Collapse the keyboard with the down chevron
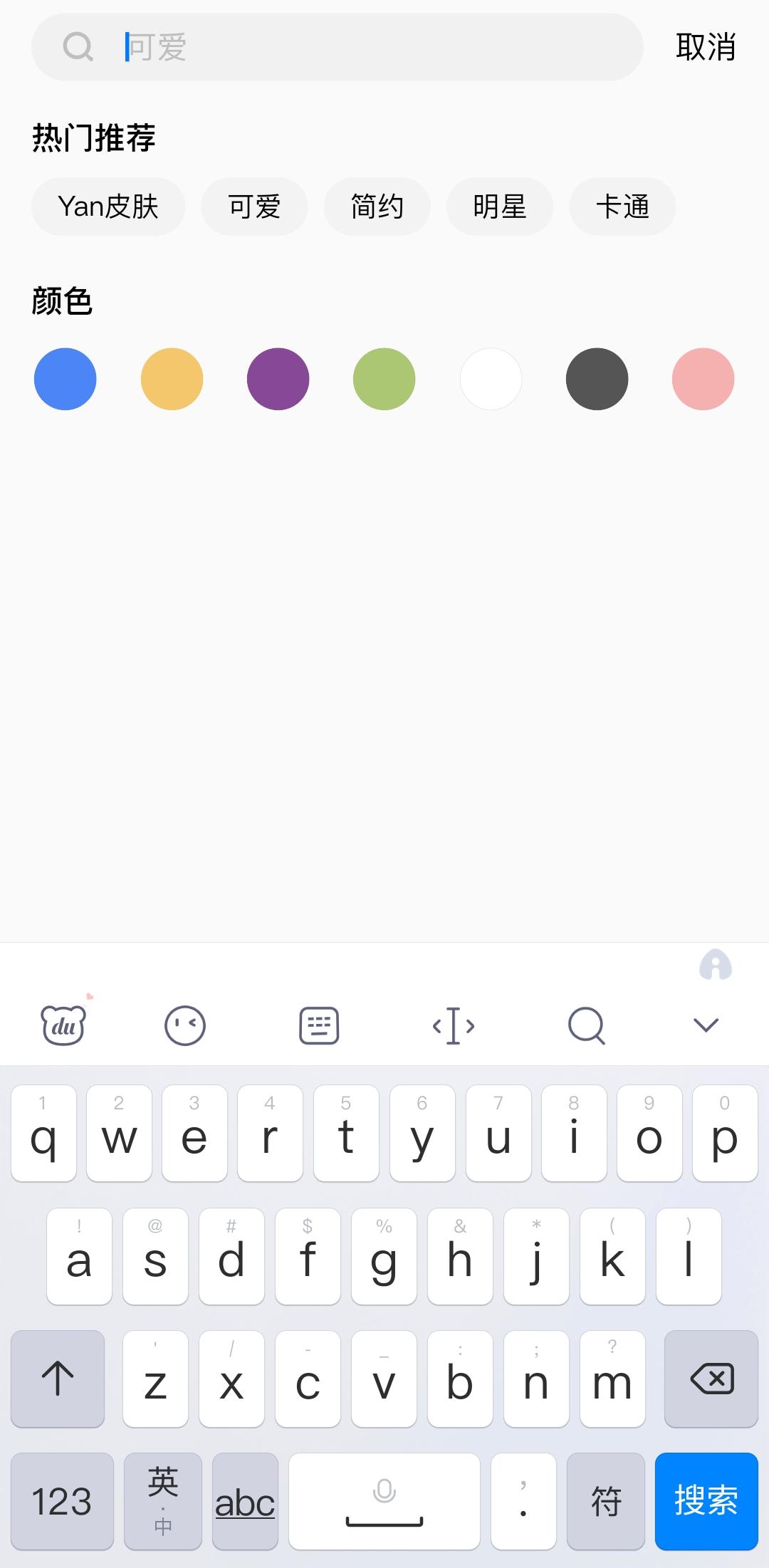769x1568 pixels. [x=706, y=1025]
